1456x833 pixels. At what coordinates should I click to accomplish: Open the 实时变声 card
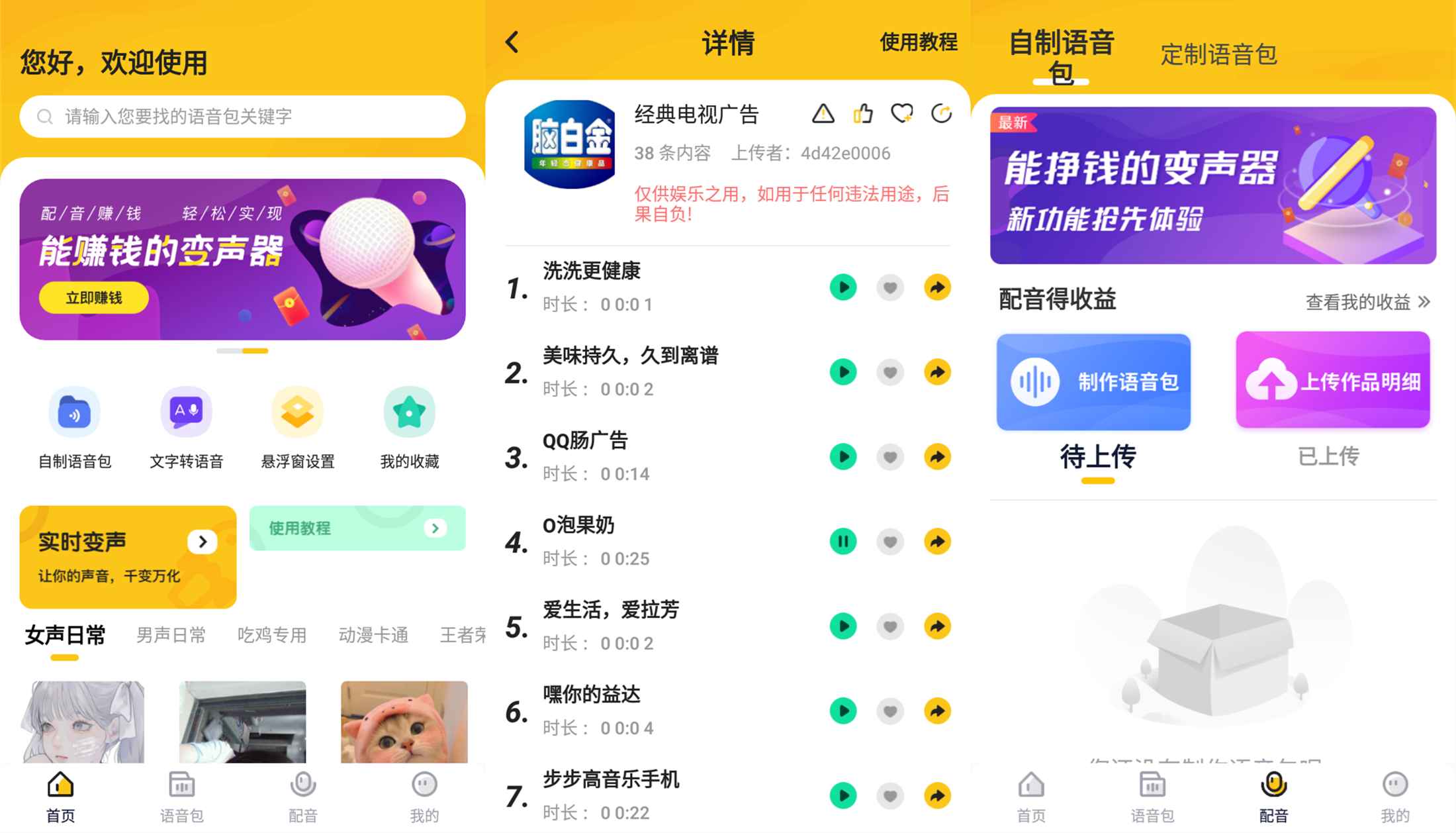[x=128, y=557]
